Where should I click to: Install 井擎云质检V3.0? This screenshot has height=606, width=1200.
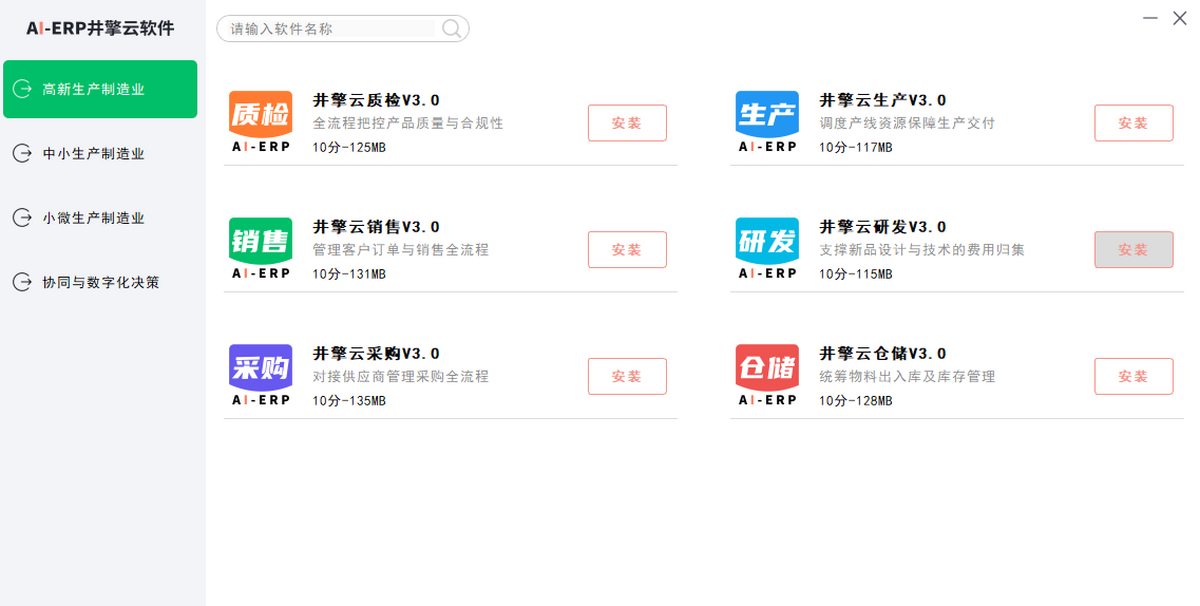[627, 123]
